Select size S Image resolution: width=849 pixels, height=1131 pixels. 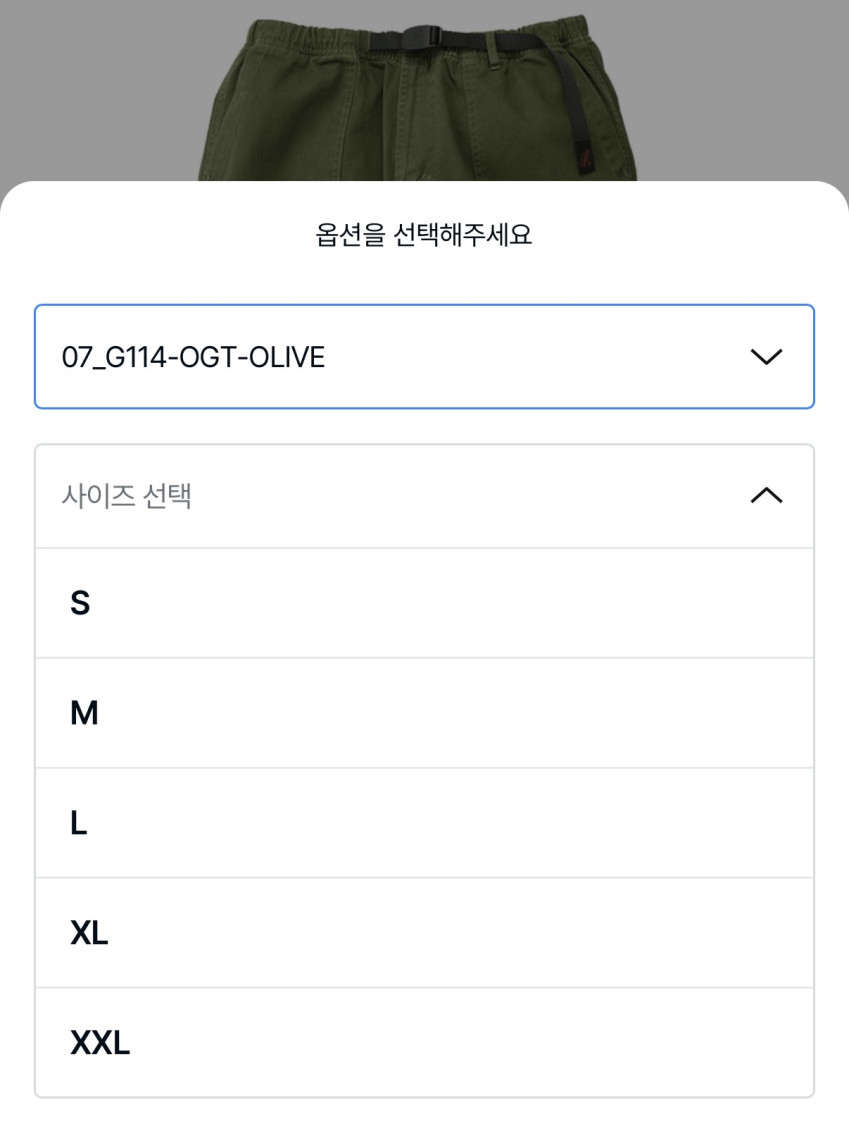424,603
